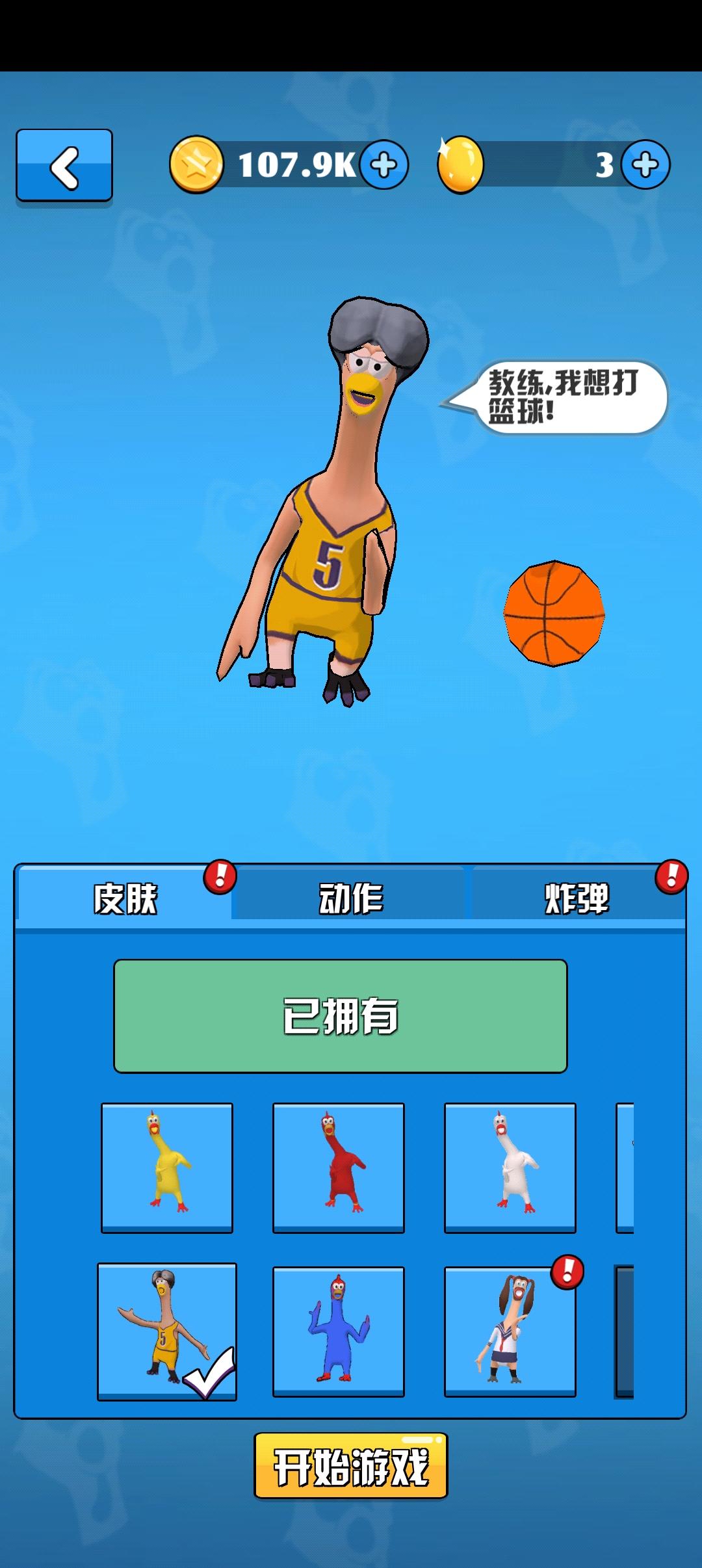
Task: Switch to the 皮肤 tab
Action: point(125,898)
